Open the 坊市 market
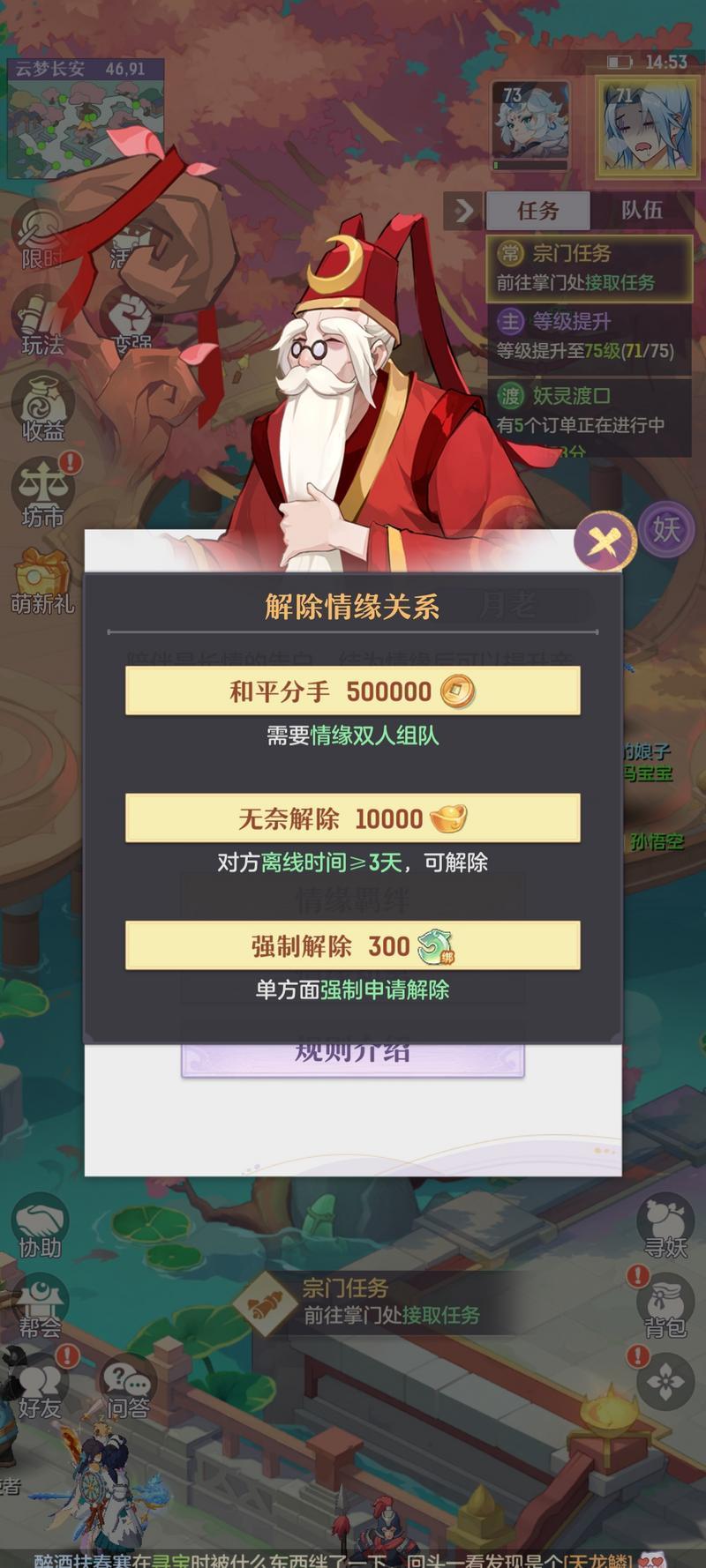706x1568 pixels. point(42,492)
